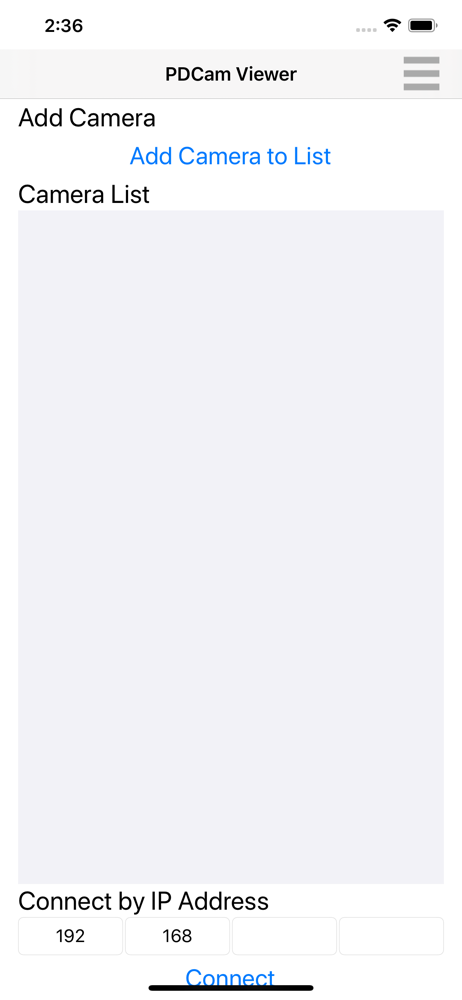Image resolution: width=462 pixels, height=1000 pixels.
Task: Tap Add Camera to List
Action: pos(230,156)
